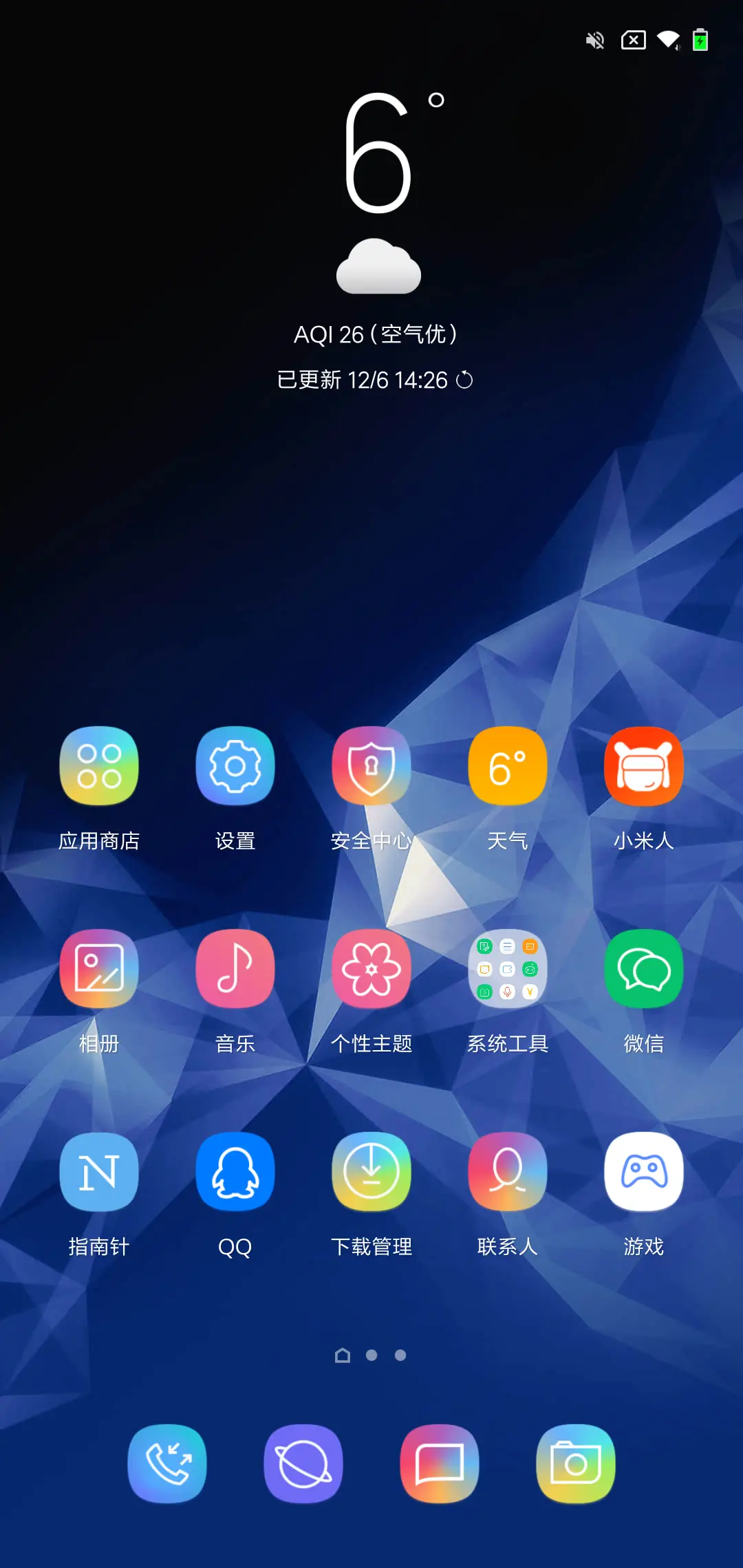743x1568 pixels.
Task: Open the 音乐 music player
Action: [x=235, y=969]
